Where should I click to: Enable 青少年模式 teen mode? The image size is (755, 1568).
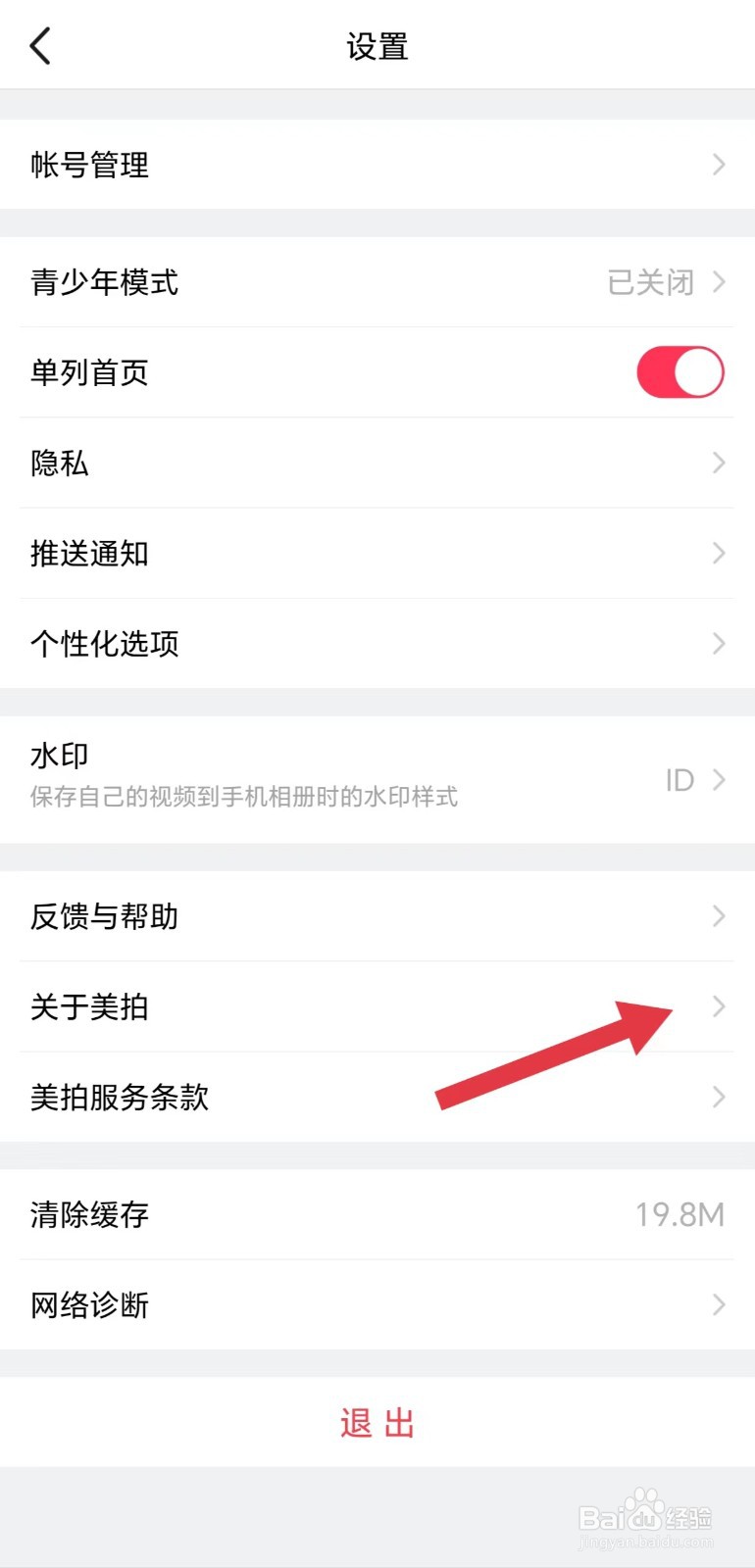coord(377,282)
